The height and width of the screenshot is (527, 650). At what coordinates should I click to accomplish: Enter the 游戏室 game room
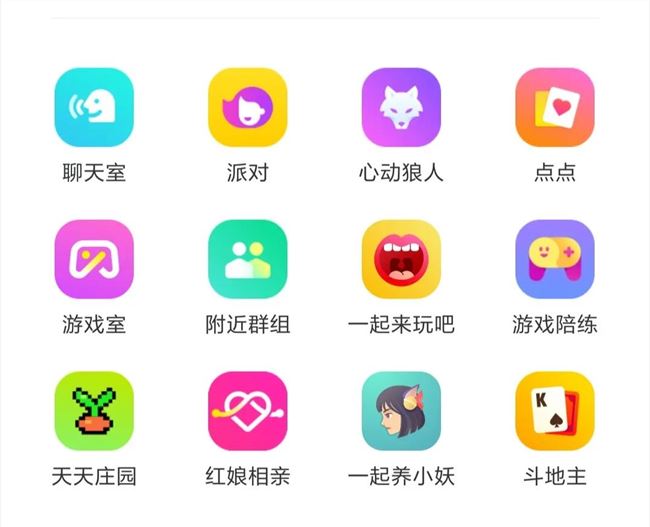(x=94, y=260)
